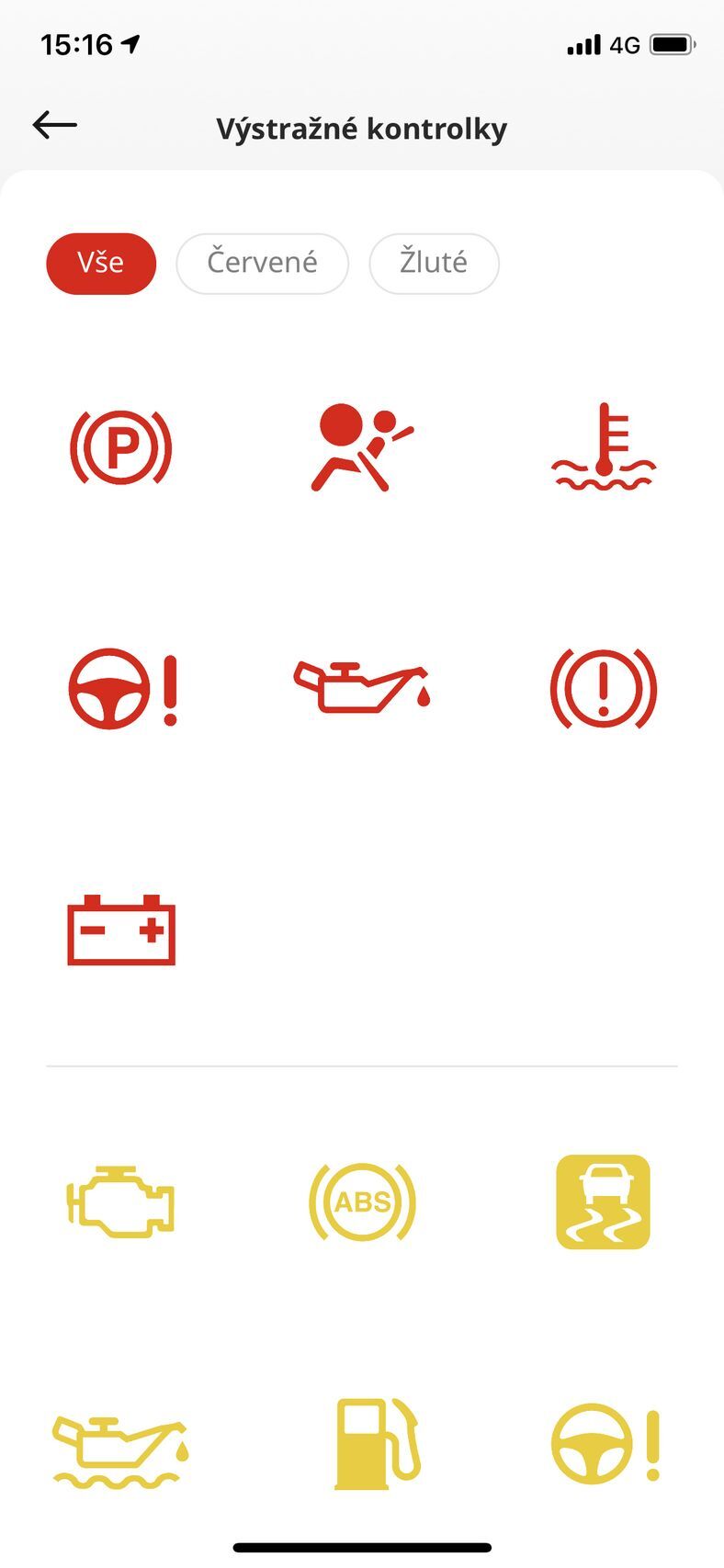The image size is (724, 1568).
Task: Open the yellow steering wheel warning light
Action: [604, 1444]
